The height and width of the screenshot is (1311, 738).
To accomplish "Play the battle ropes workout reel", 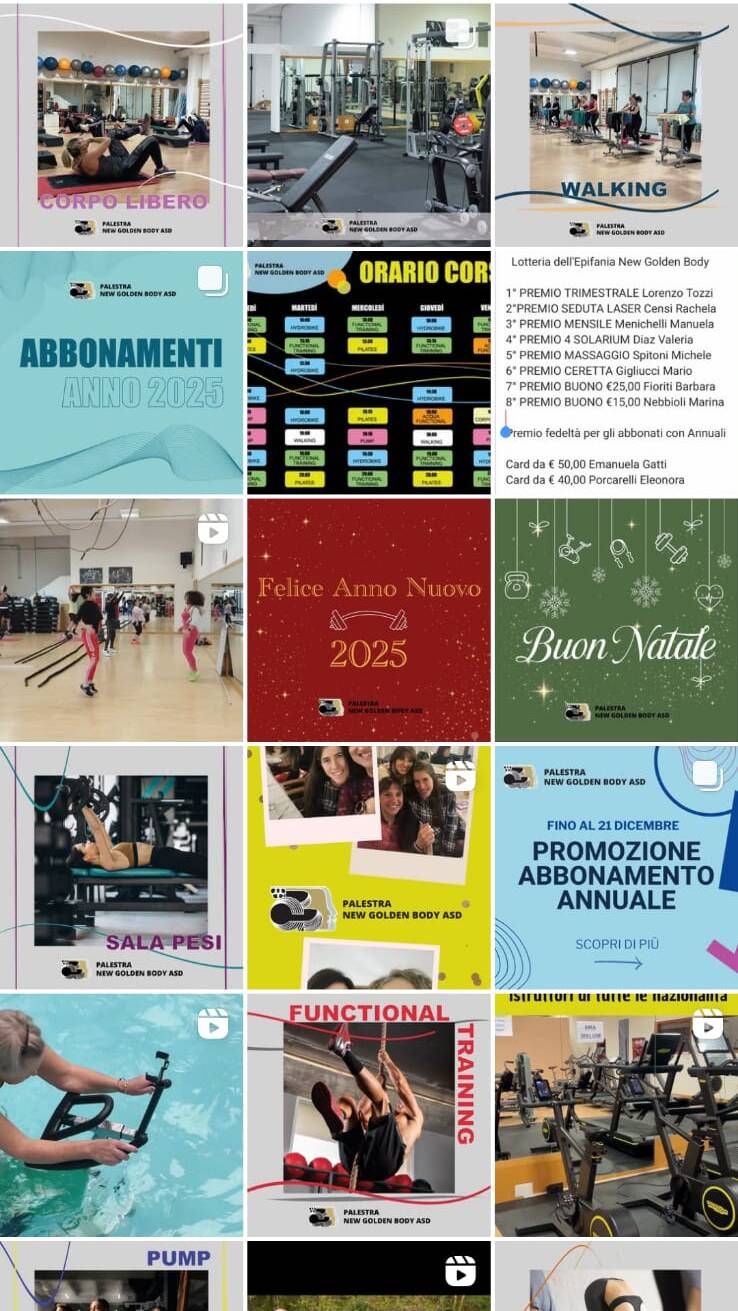I will [x=121, y=620].
